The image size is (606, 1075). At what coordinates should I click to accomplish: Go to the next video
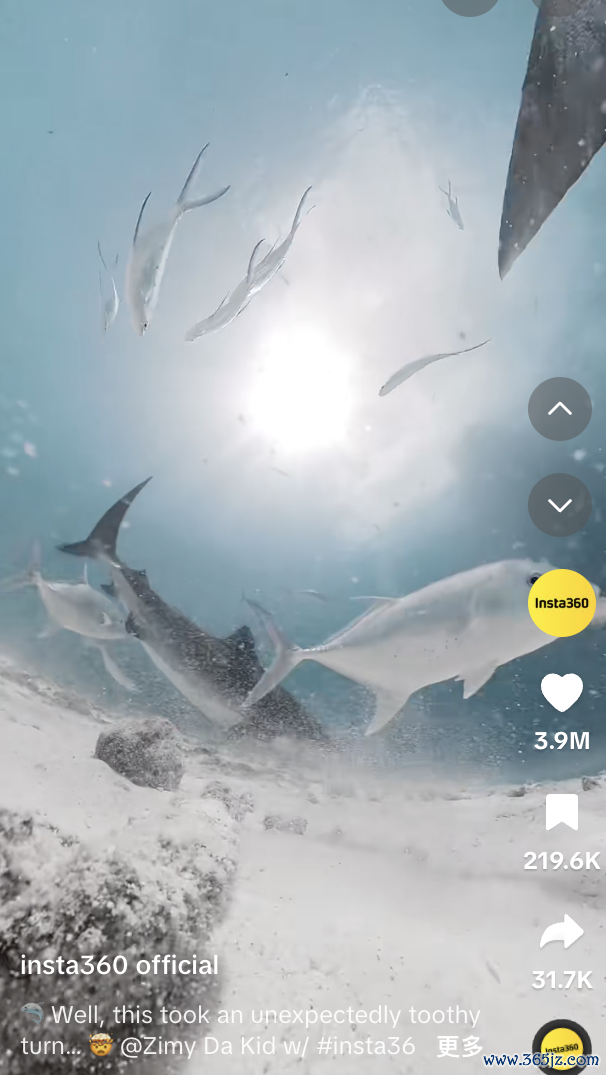[560, 505]
